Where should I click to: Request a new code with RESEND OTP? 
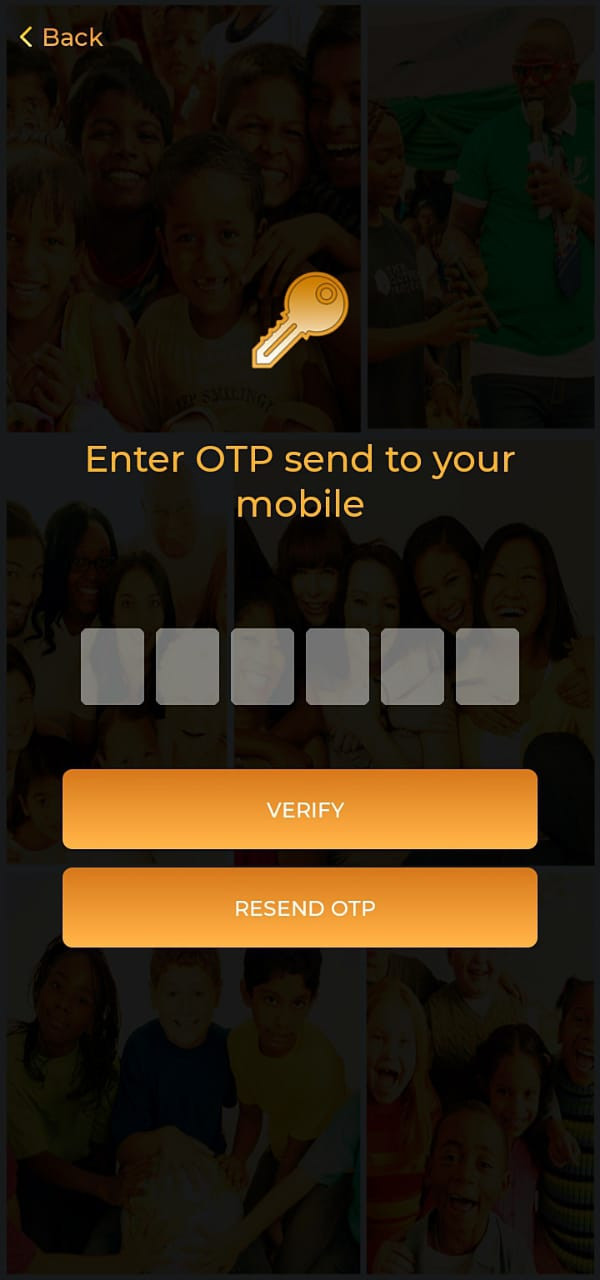(x=300, y=908)
